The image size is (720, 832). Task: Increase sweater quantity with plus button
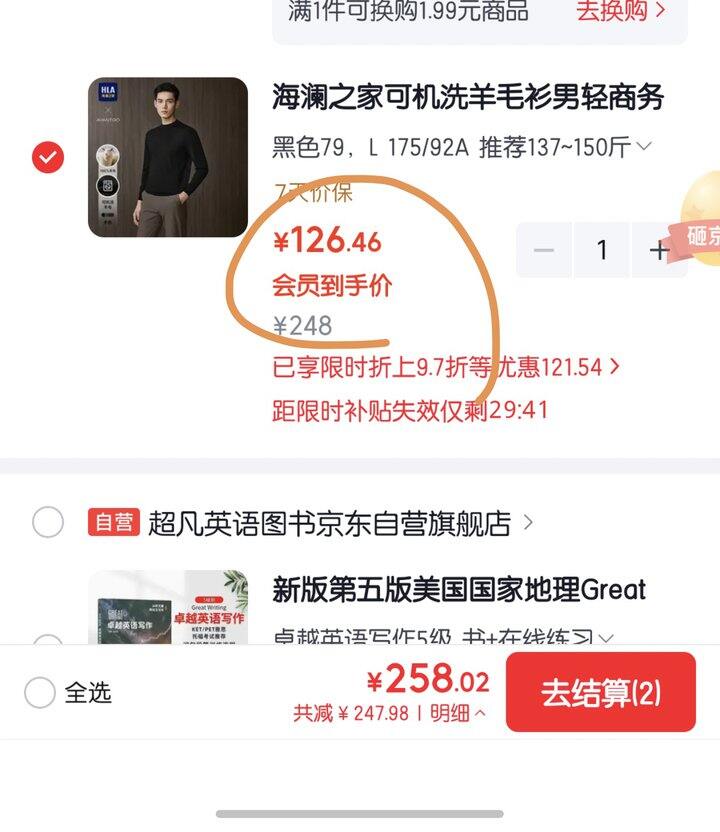pyautogui.click(x=659, y=250)
